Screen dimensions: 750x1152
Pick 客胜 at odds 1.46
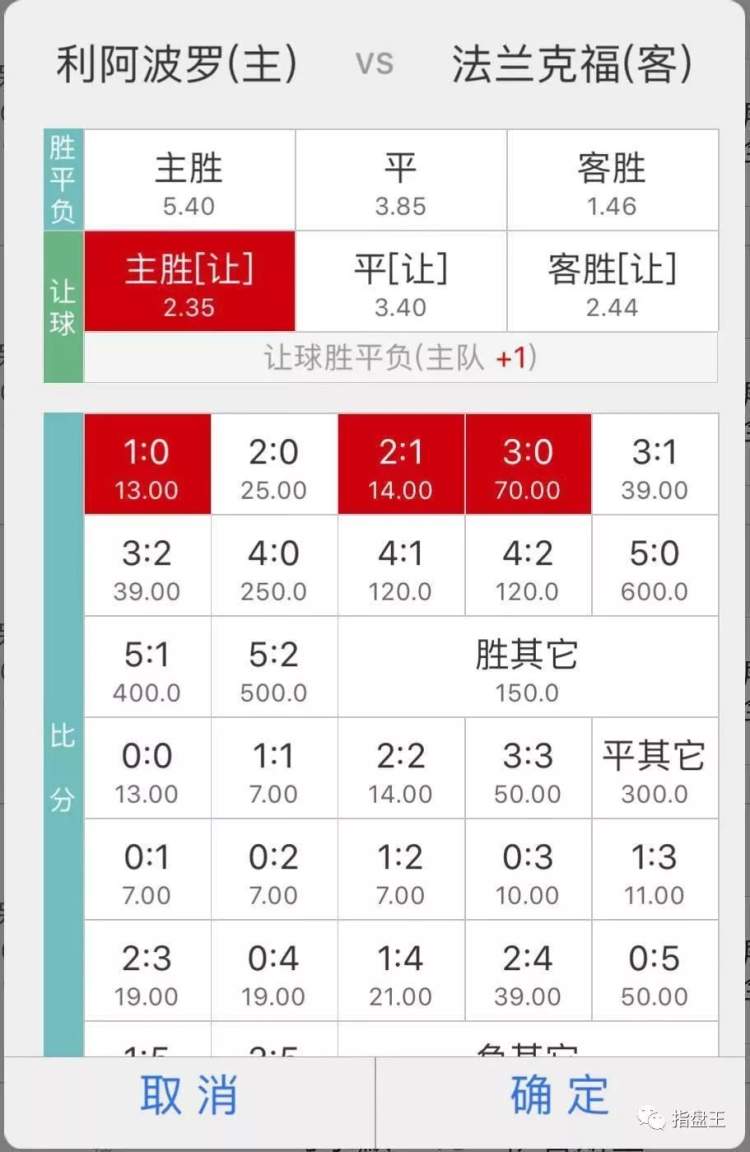(x=612, y=181)
